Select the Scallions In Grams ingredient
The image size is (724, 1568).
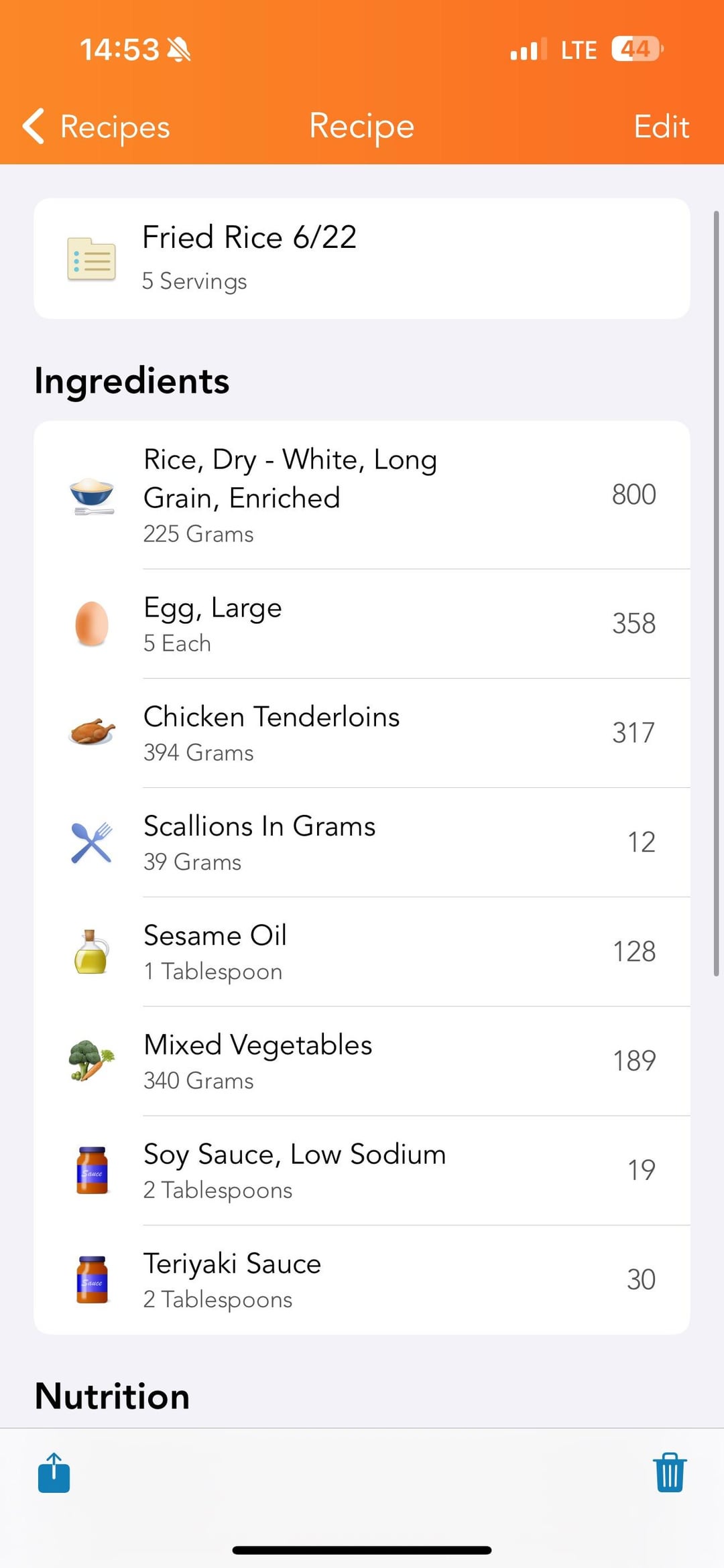point(362,842)
